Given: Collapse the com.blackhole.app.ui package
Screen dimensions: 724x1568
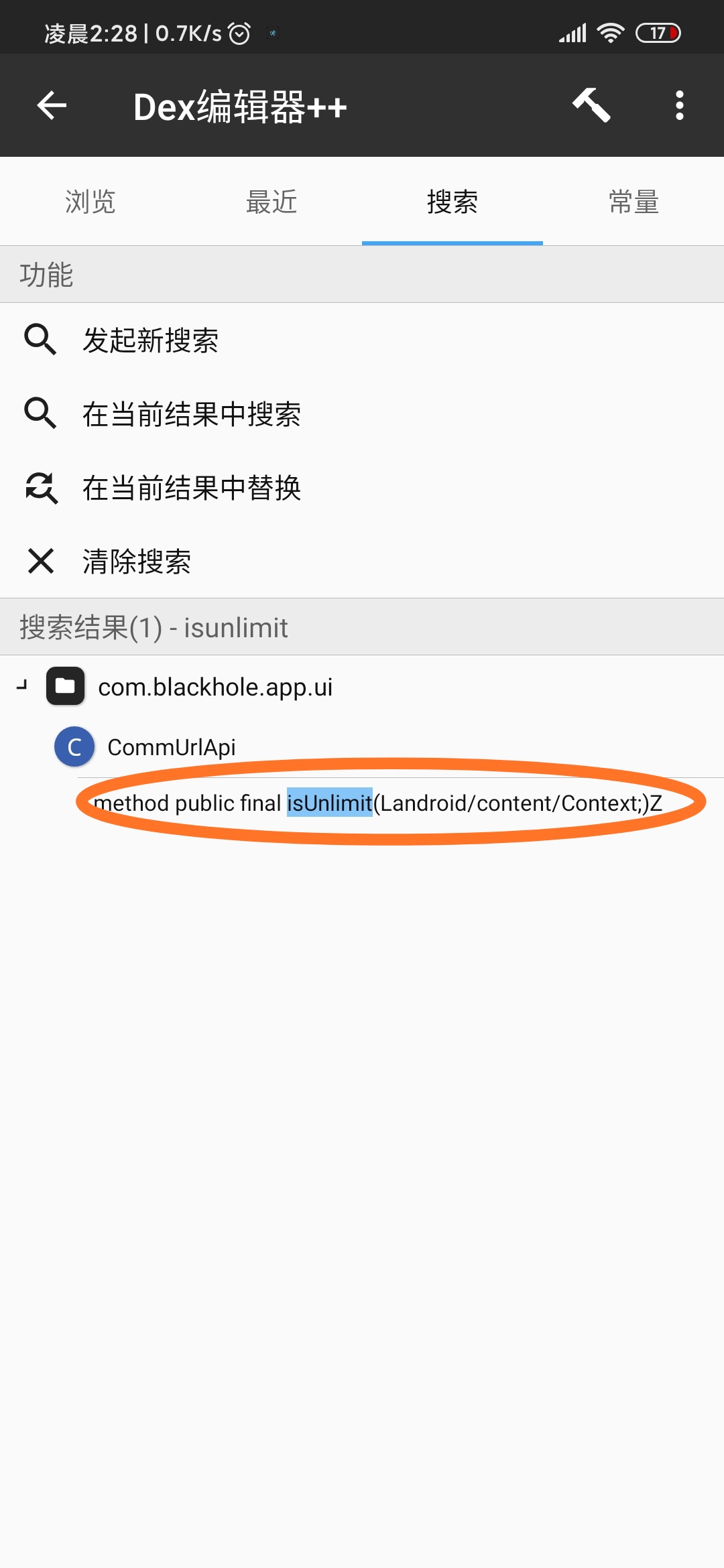Looking at the screenshot, I should click(x=22, y=685).
